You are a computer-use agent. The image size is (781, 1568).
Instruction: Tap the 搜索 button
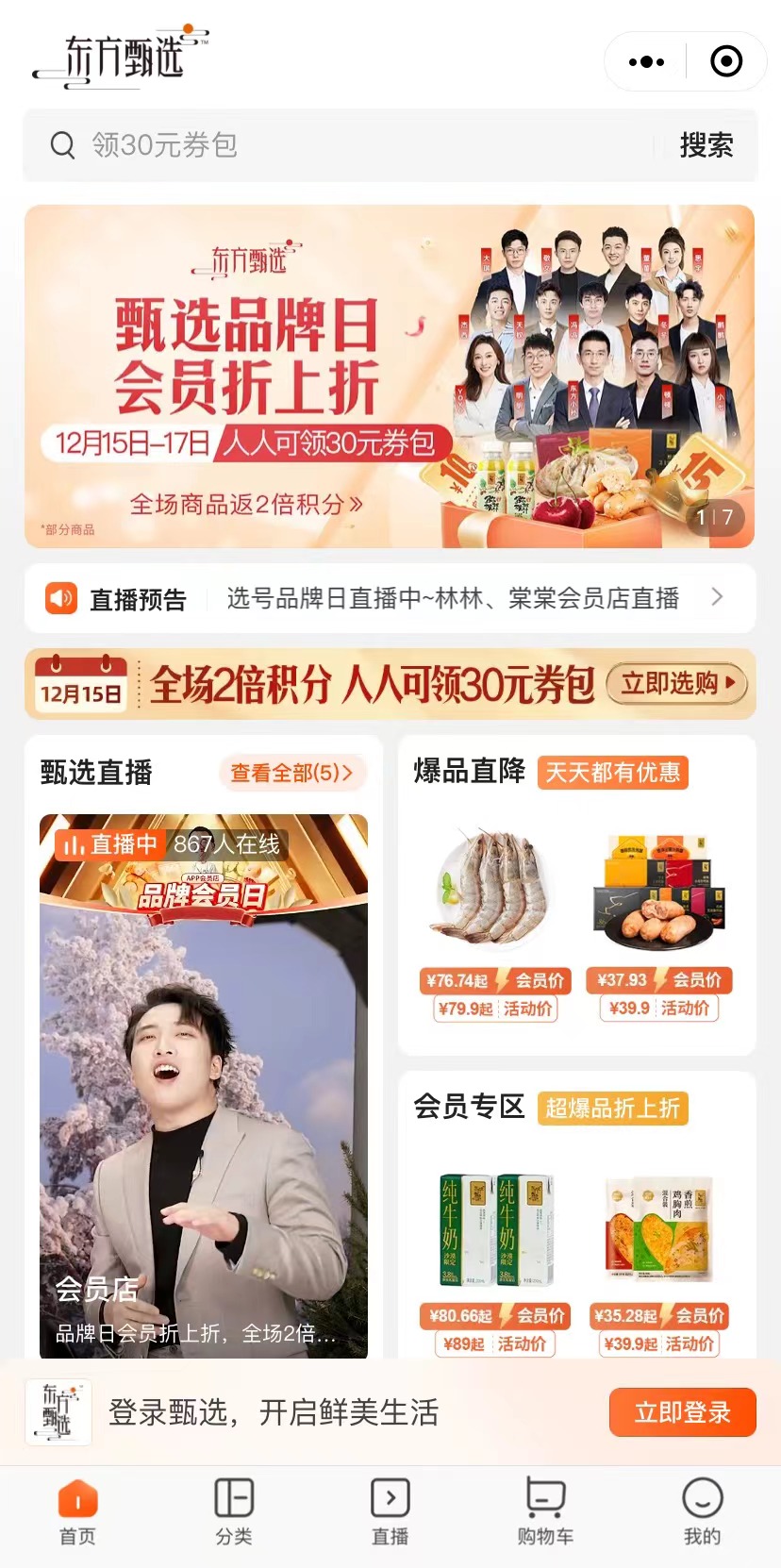pos(706,145)
